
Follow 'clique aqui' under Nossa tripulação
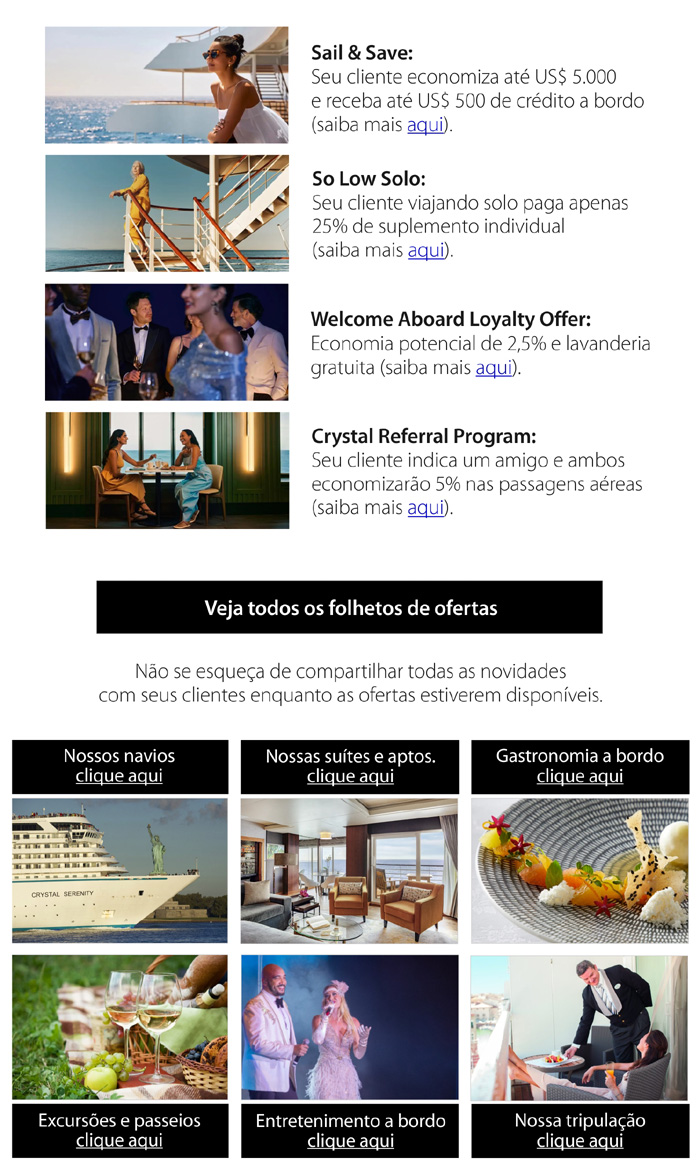pos(580,1141)
